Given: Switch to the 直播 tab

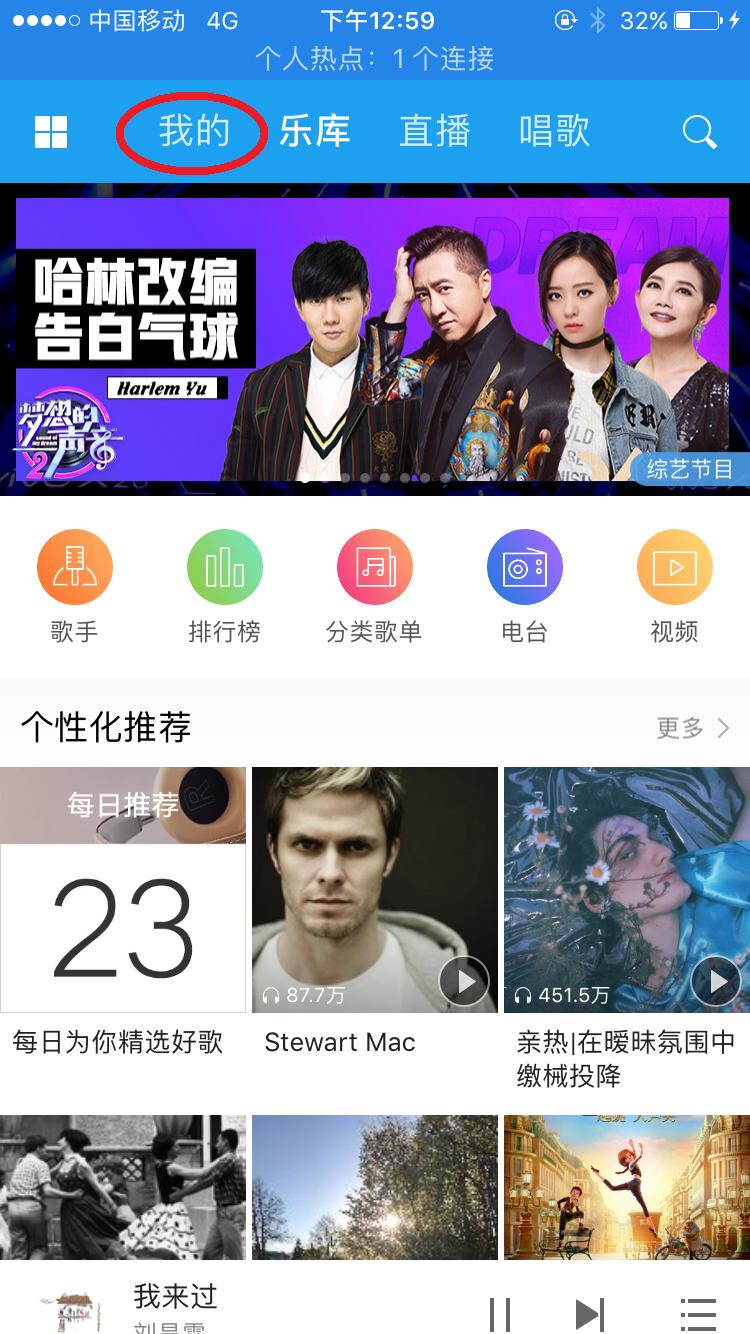Looking at the screenshot, I should [x=434, y=131].
